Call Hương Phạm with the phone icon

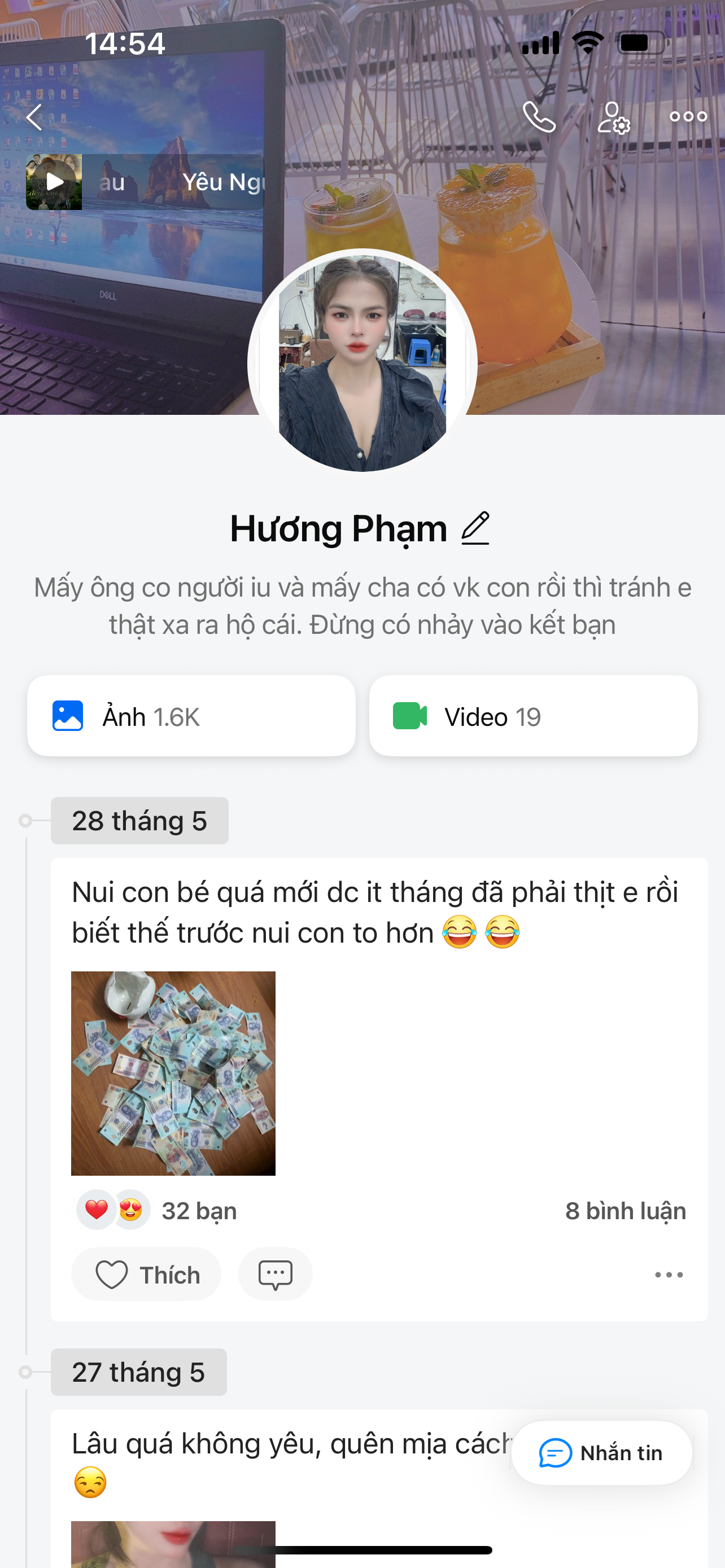click(539, 117)
